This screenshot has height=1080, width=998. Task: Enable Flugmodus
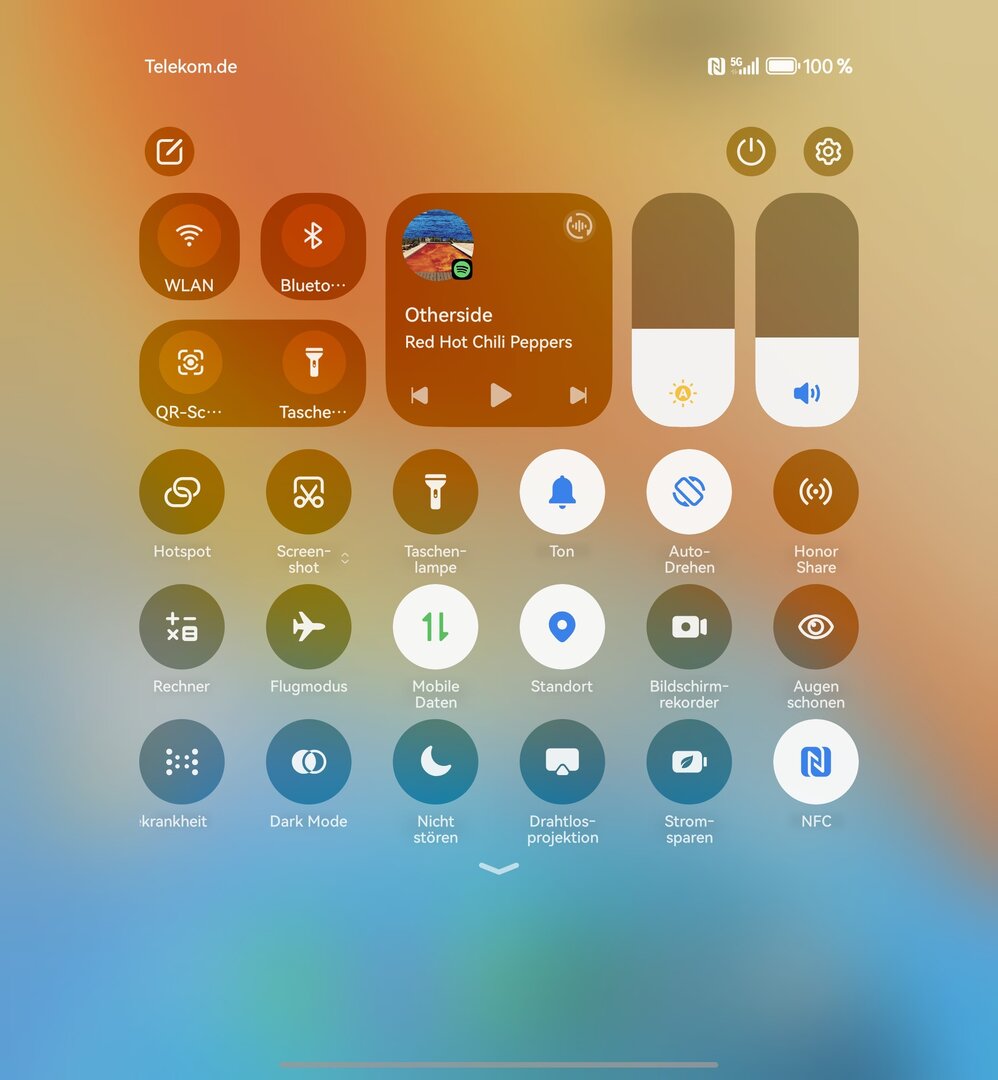[x=308, y=627]
